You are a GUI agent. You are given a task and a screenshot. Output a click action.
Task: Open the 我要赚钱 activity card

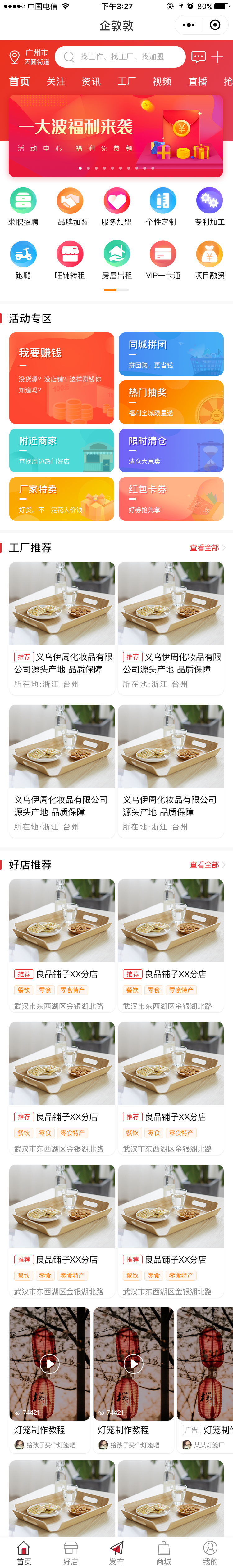point(62,377)
